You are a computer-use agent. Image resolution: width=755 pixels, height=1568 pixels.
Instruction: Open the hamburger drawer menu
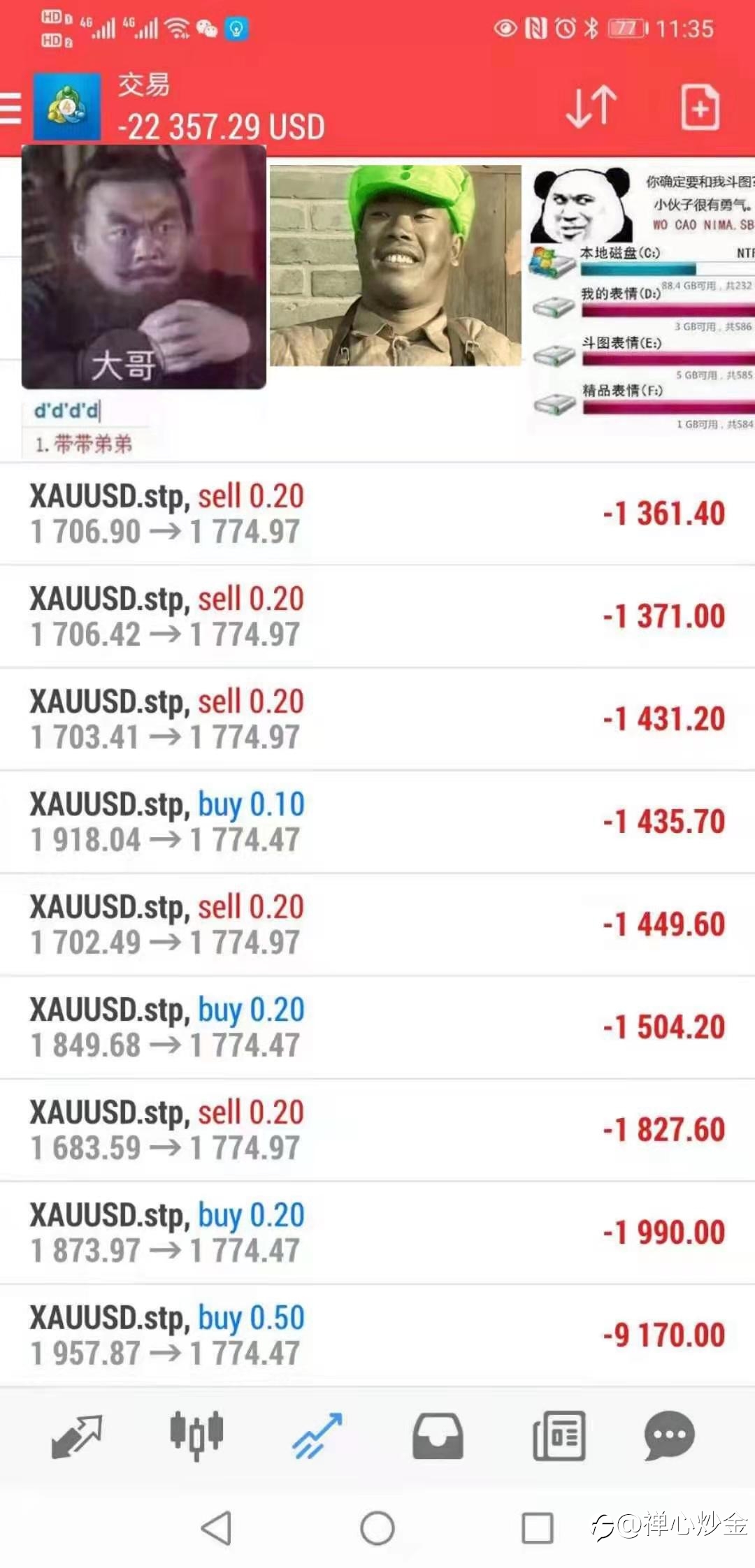(x=10, y=109)
